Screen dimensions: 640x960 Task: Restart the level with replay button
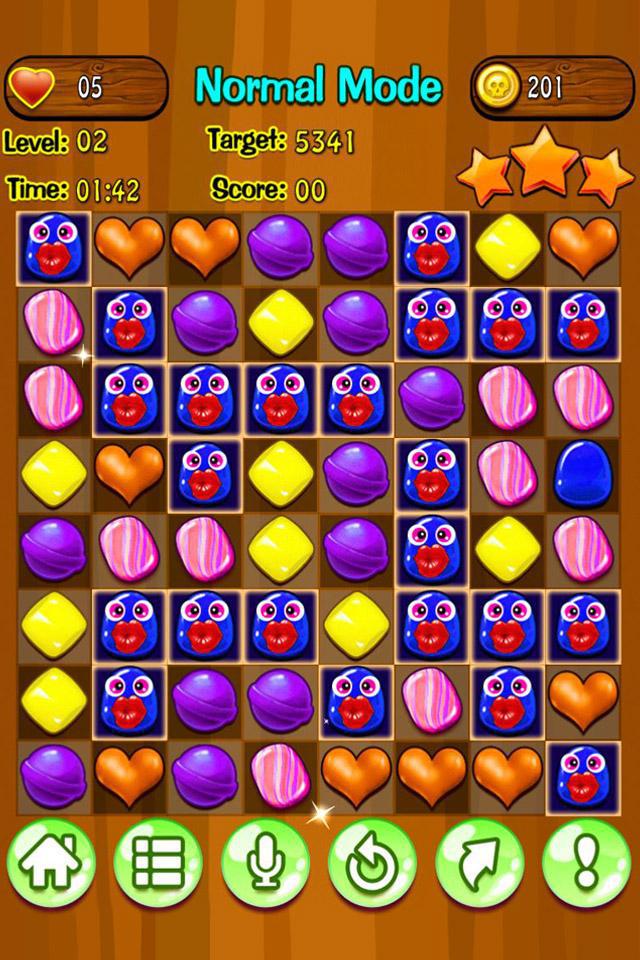click(372, 862)
